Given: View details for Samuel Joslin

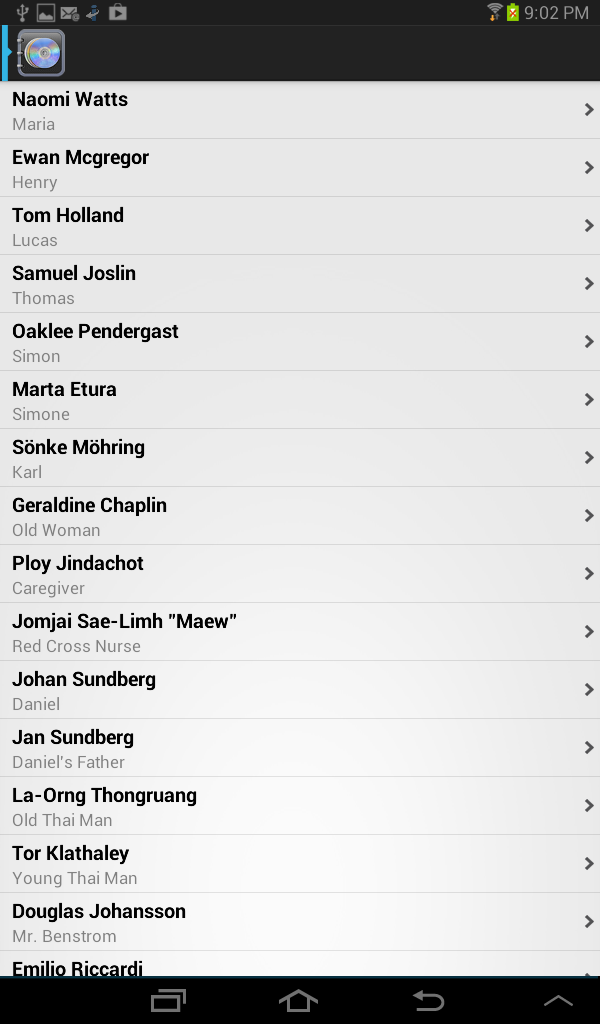Looking at the screenshot, I should pos(300,284).
